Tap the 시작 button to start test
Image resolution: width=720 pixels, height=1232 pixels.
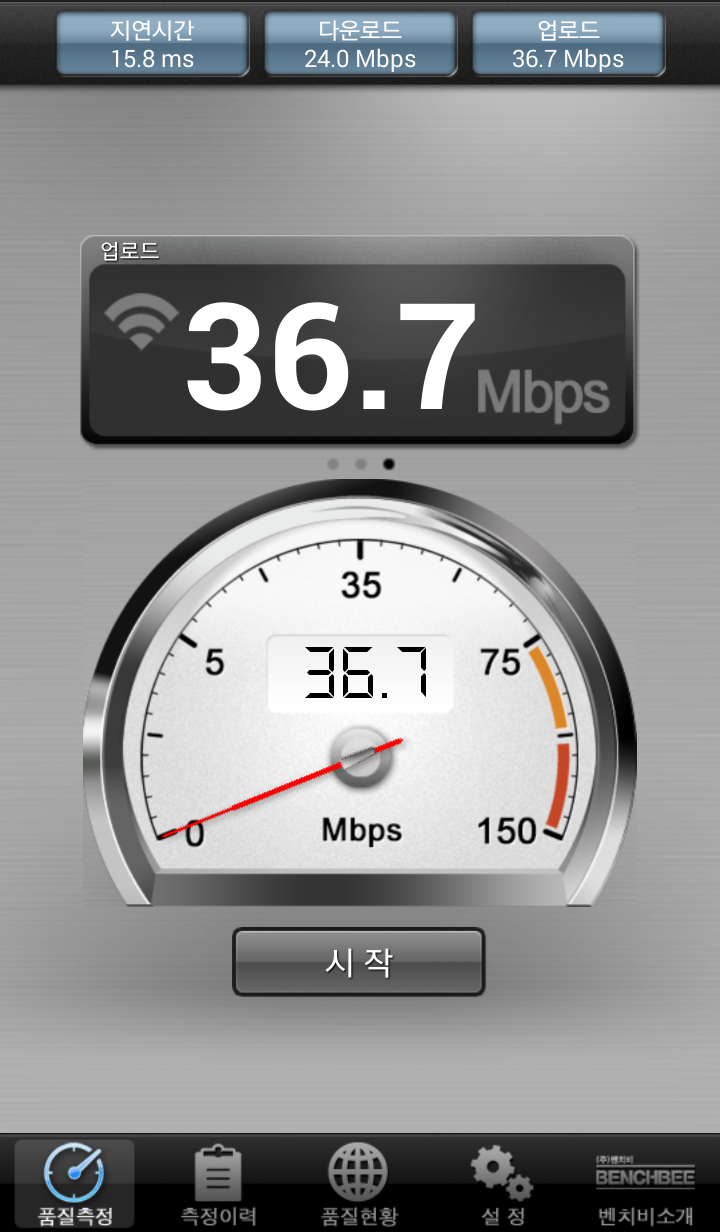(x=359, y=962)
